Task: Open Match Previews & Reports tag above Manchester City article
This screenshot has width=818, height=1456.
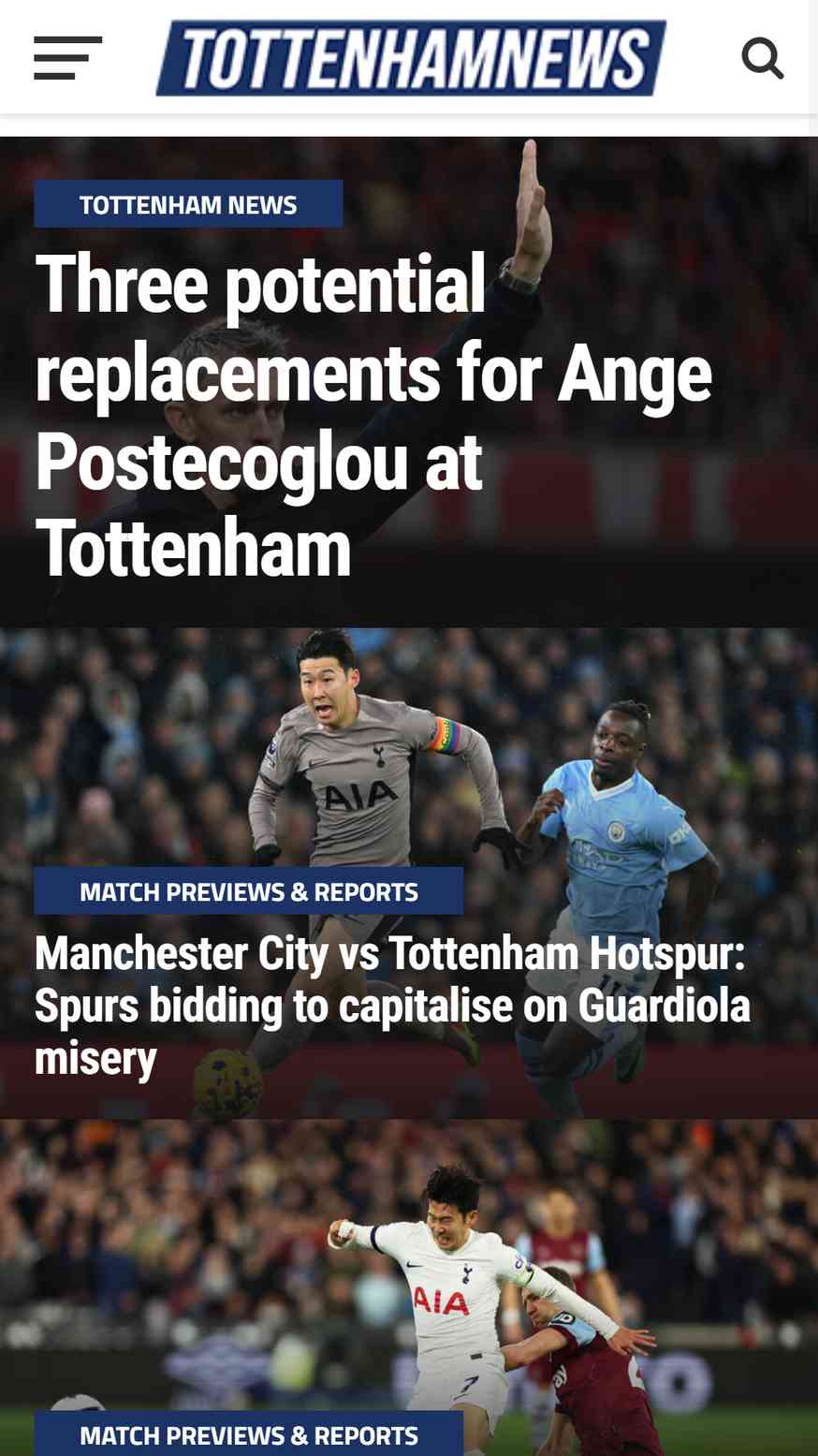Action: (249, 891)
